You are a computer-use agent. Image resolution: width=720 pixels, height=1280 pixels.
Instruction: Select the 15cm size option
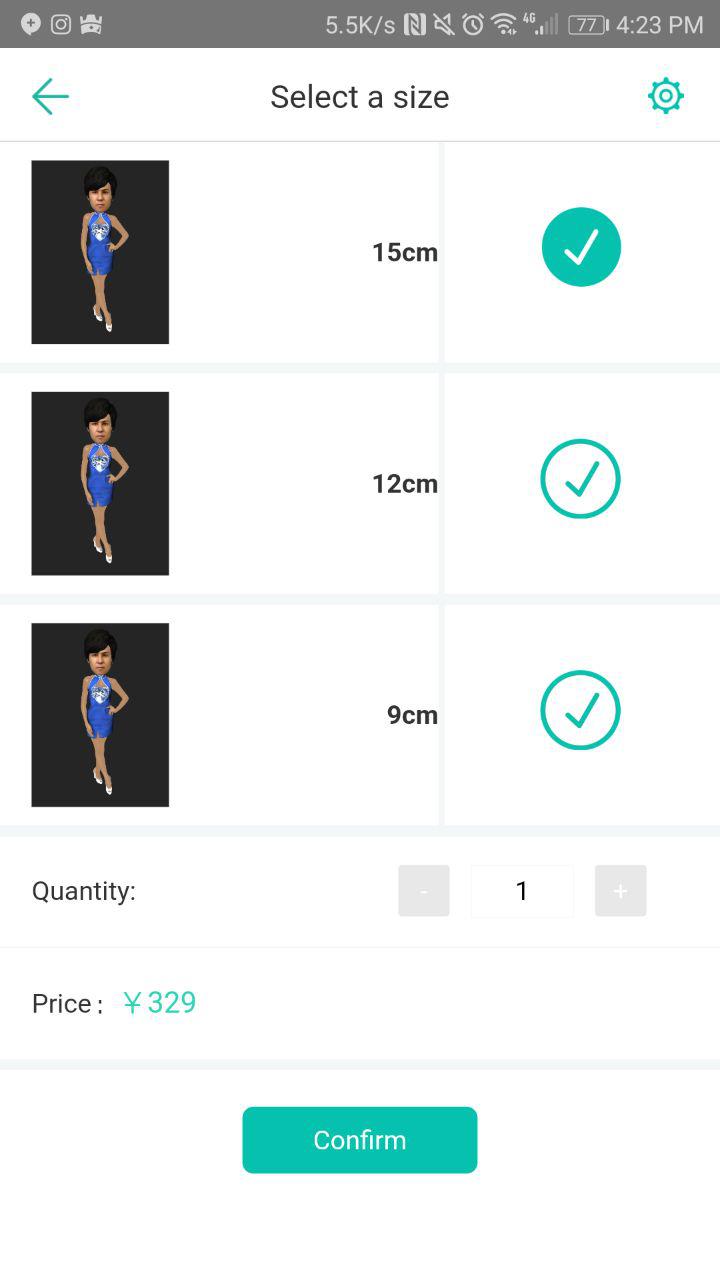(581, 247)
